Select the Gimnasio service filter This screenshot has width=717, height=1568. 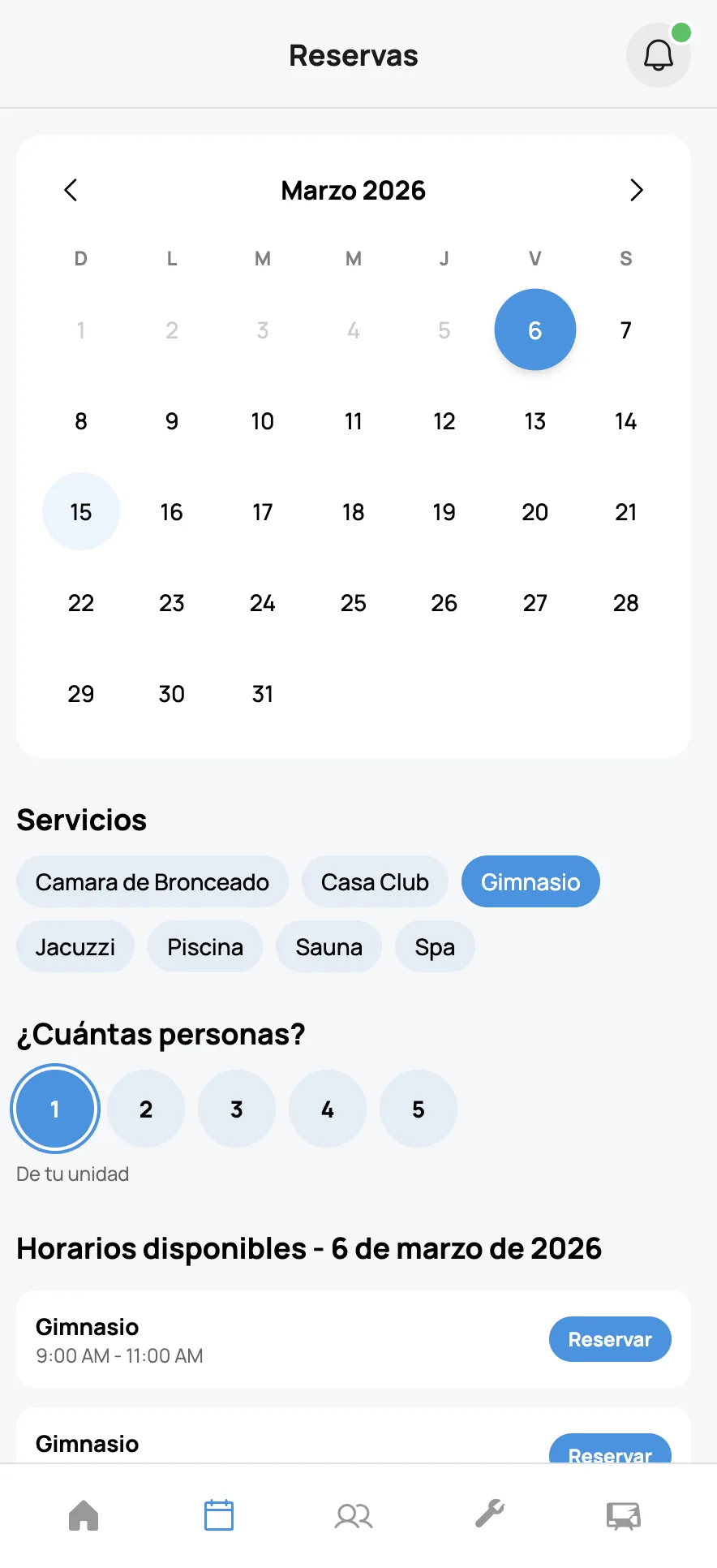(x=530, y=881)
